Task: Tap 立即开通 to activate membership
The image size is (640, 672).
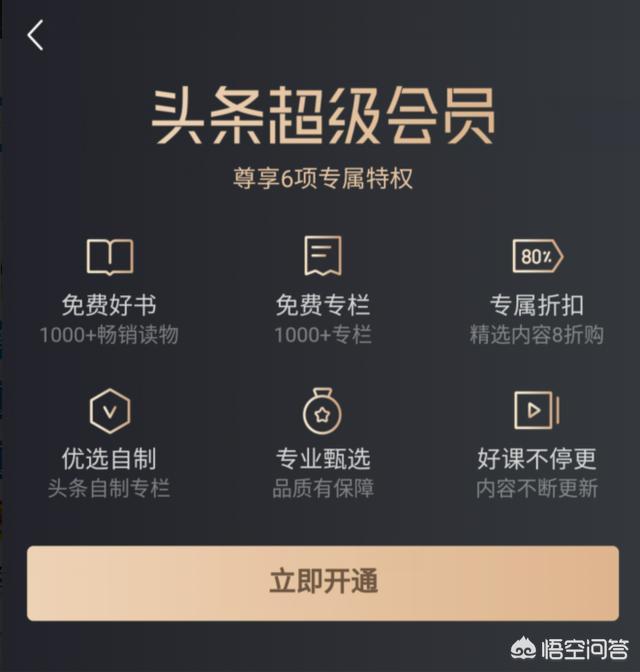Action: [x=322, y=583]
